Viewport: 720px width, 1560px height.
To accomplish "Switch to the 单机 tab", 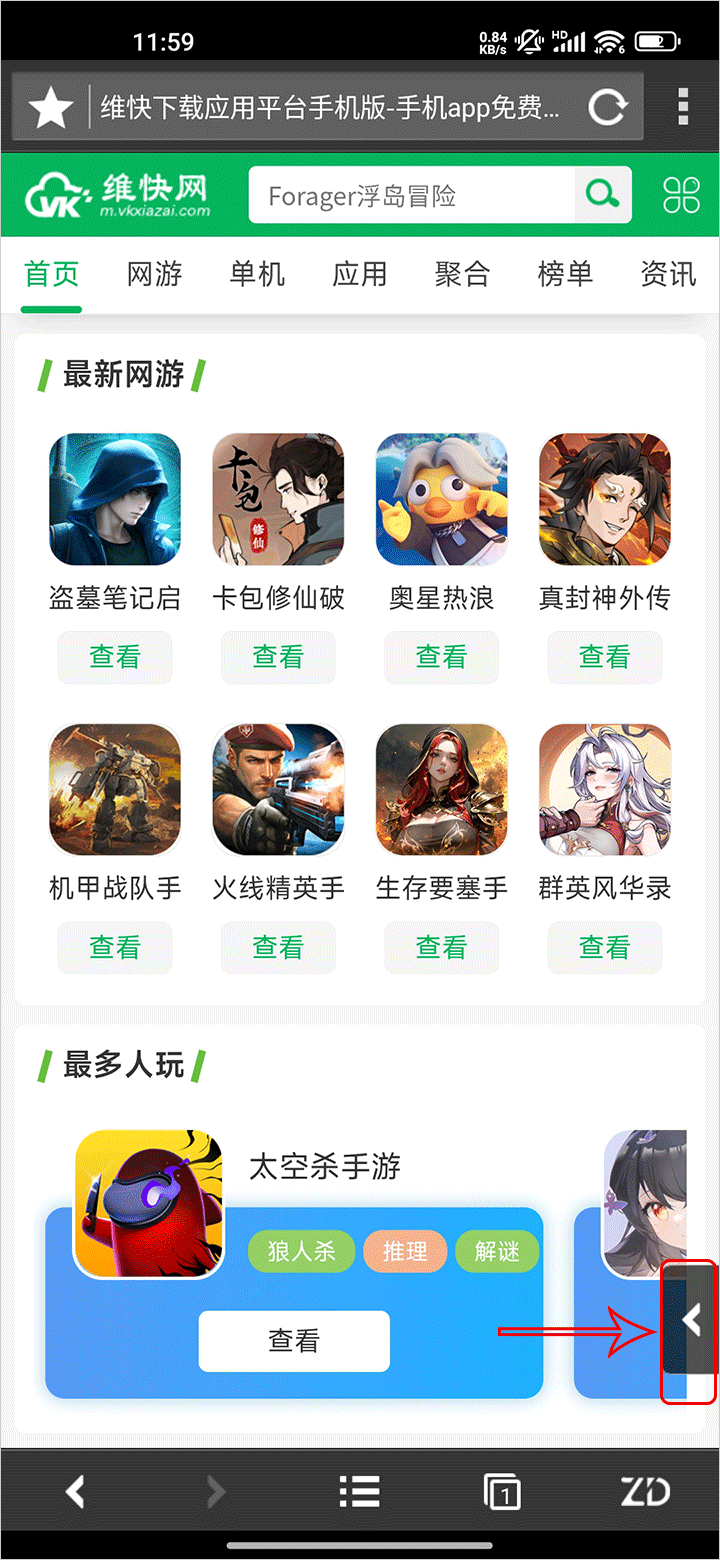I will (x=257, y=274).
